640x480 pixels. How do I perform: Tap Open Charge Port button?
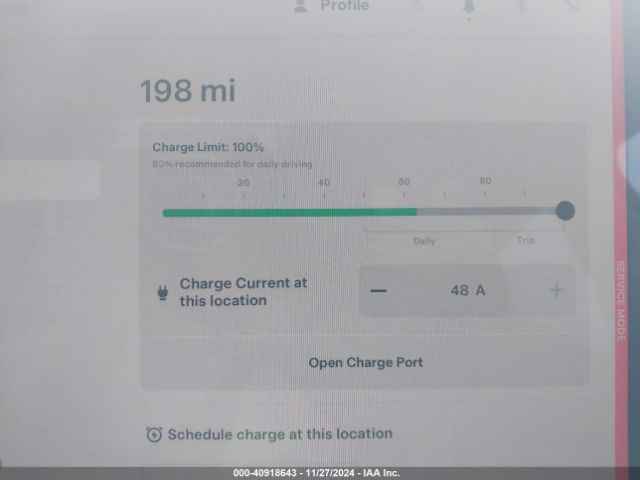[365, 362]
